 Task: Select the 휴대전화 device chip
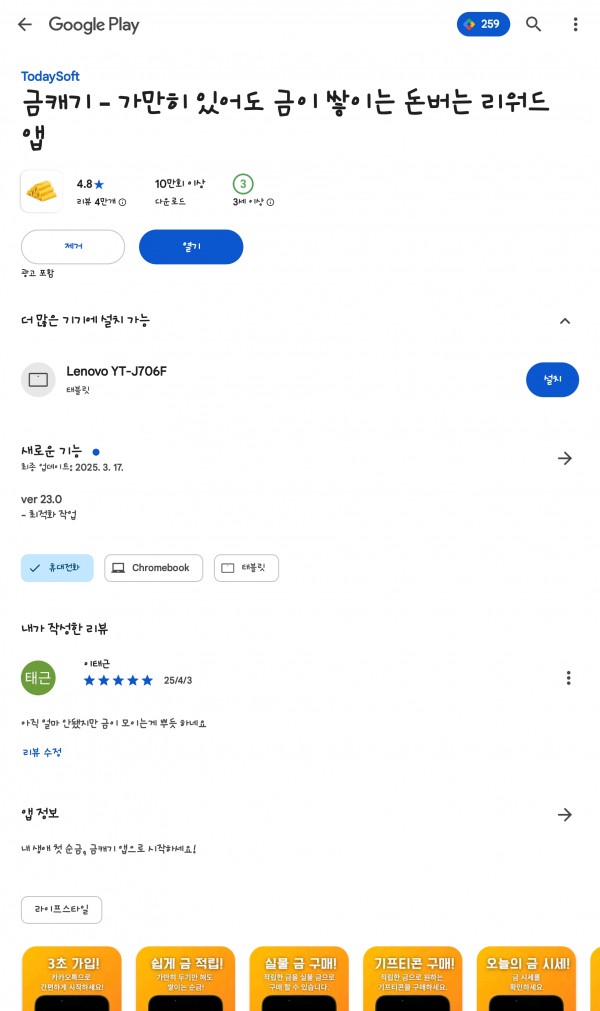coord(57,568)
